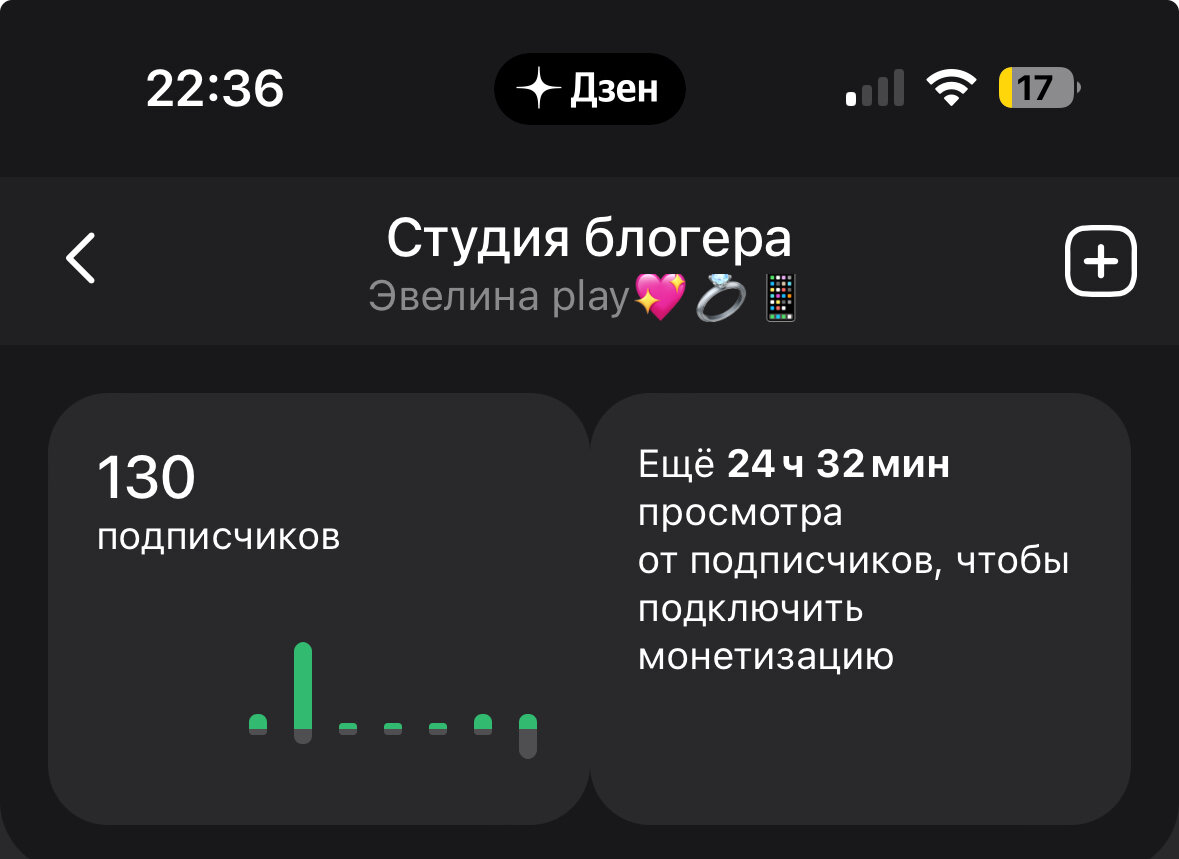
Task: Open the 130 подписчиков statistics card
Action: pyautogui.click(x=318, y=608)
